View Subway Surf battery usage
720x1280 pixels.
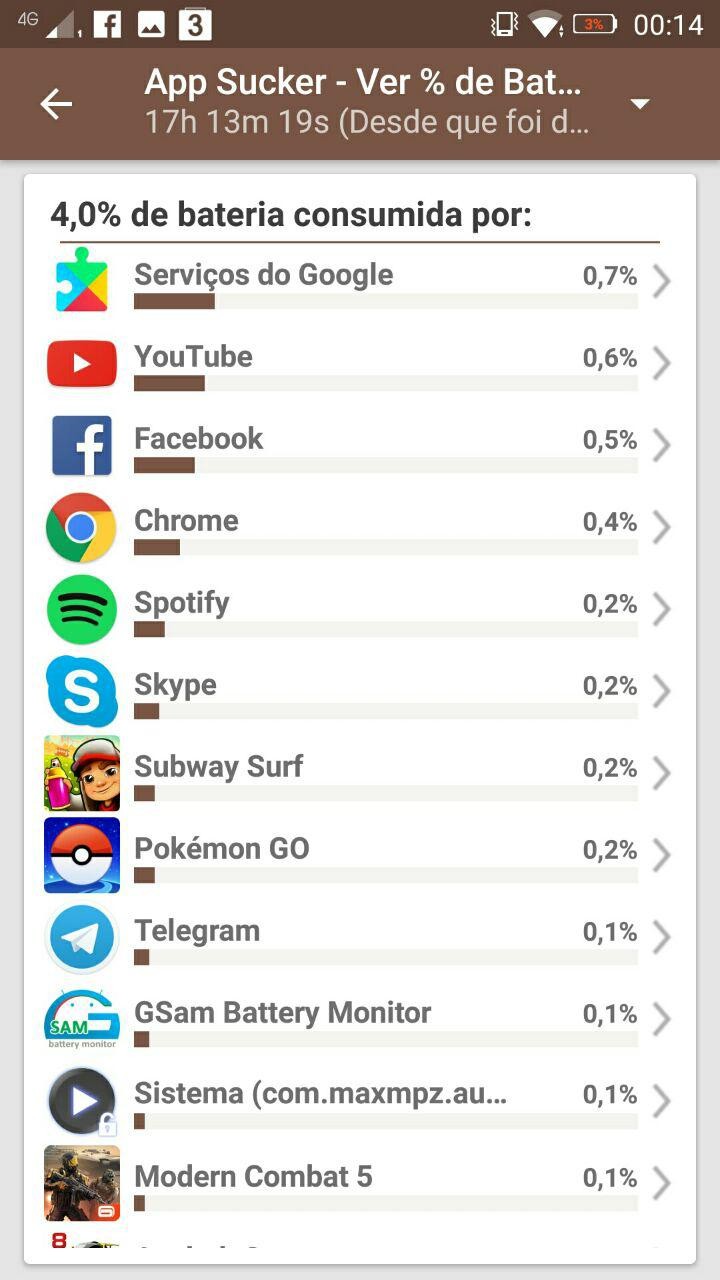click(x=360, y=775)
